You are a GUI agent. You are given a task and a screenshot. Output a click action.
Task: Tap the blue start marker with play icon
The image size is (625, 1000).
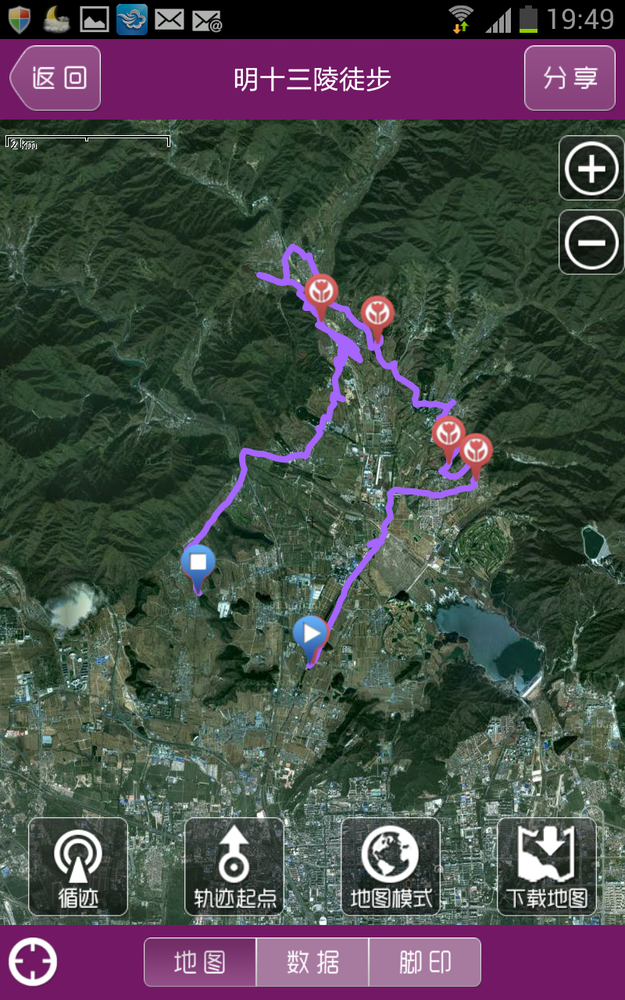[x=311, y=634]
